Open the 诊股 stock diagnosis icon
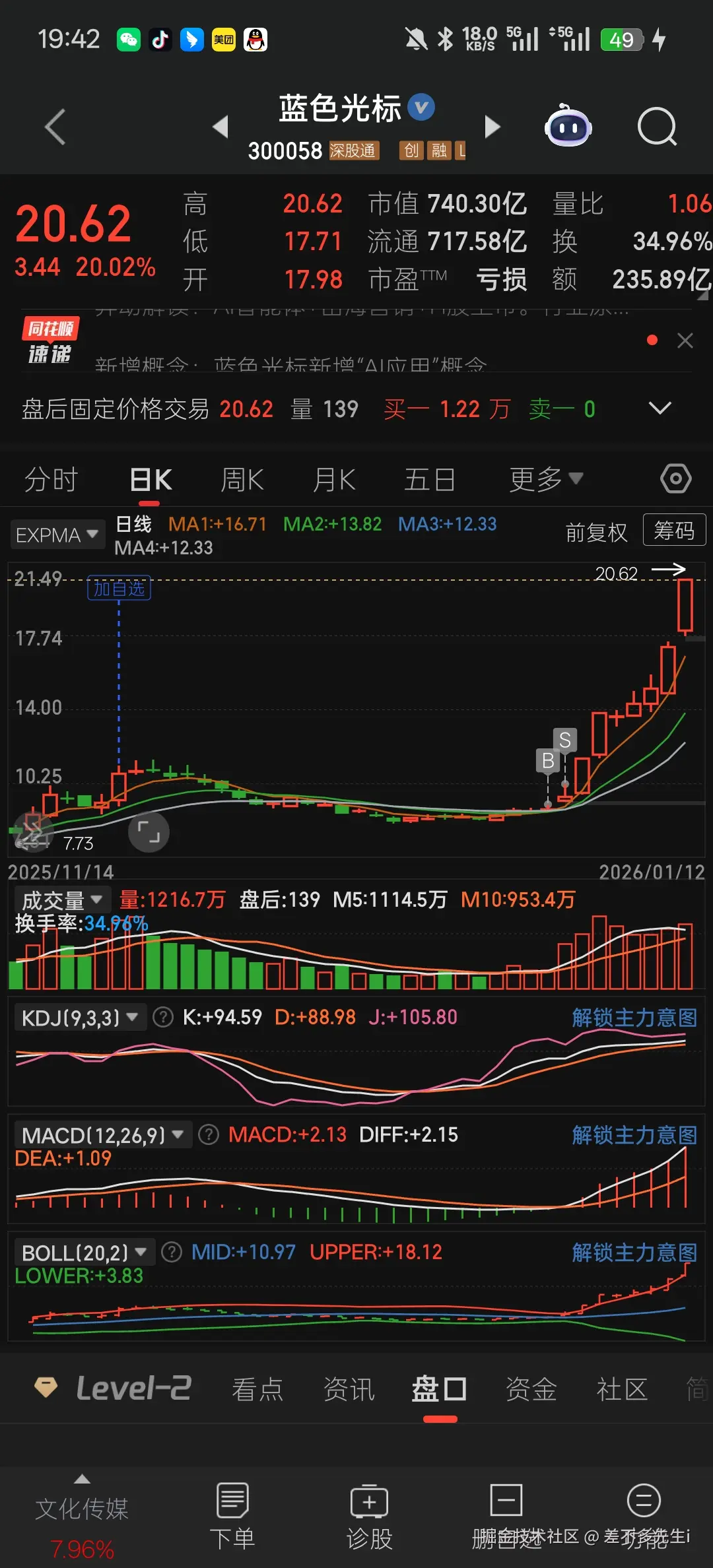Viewport: 713px width, 1568px height. pos(368,1511)
